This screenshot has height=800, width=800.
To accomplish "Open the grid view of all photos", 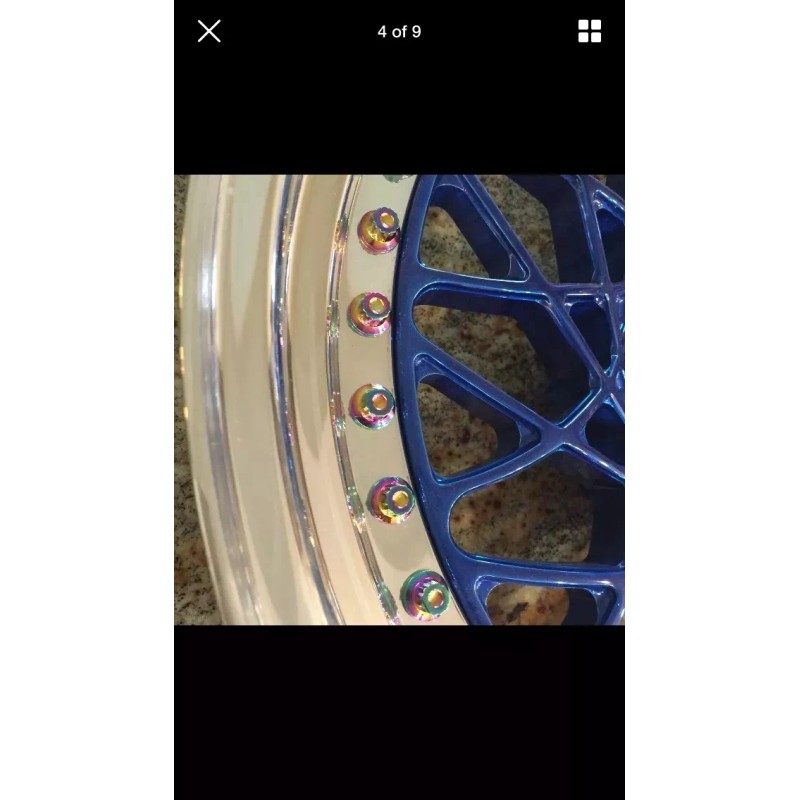I will [589, 31].
